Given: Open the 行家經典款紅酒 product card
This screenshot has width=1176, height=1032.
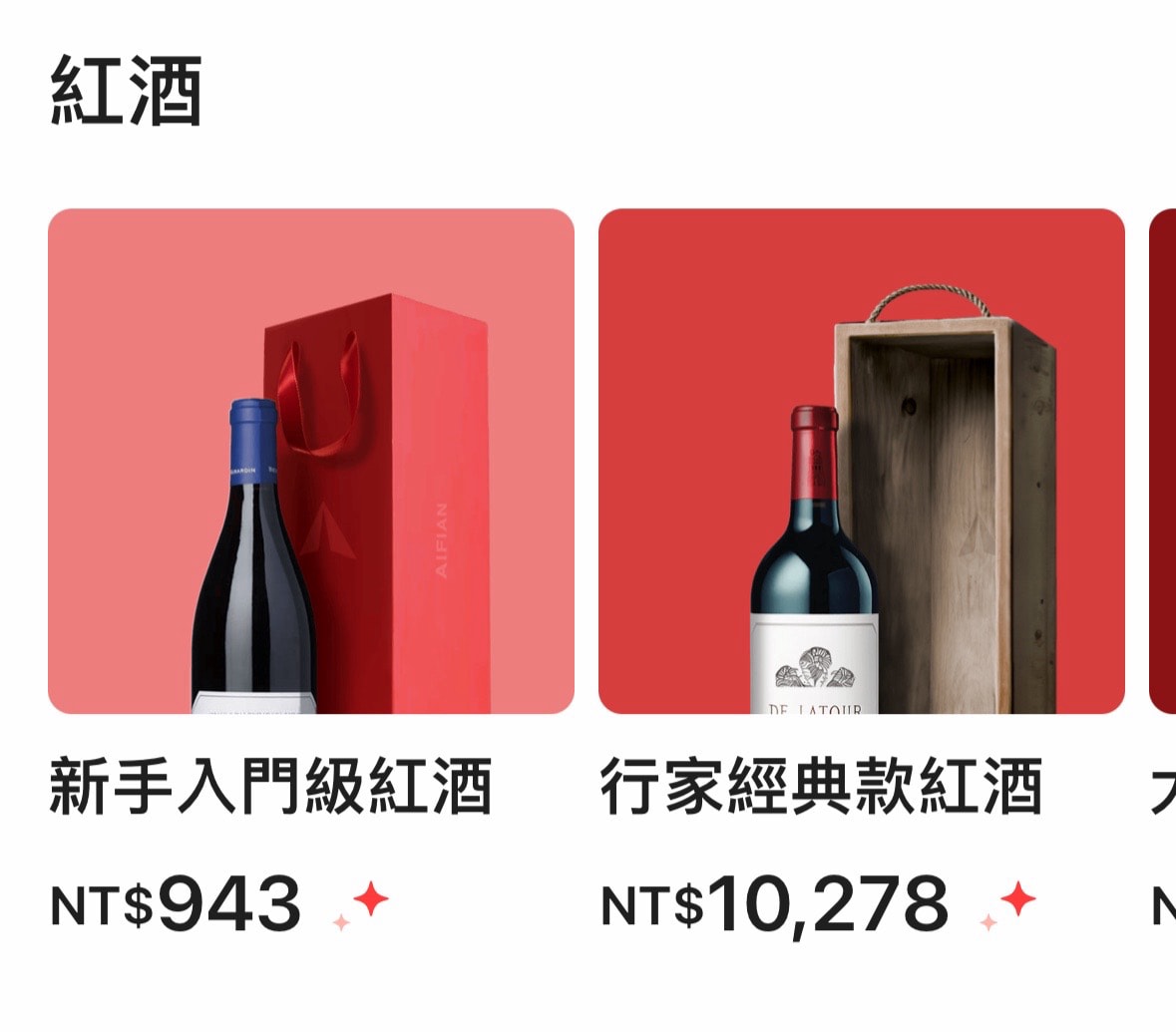Looking at the screenshot, I should click(x=861, y=461).
